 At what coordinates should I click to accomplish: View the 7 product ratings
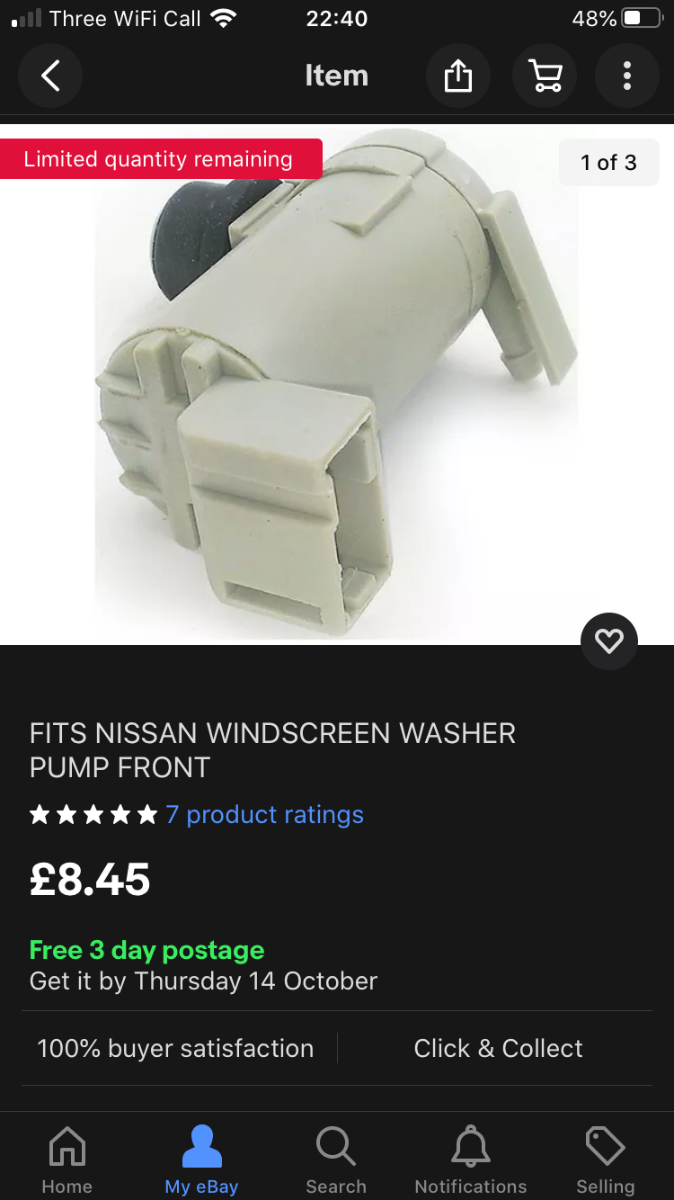(x=264, y=815)
